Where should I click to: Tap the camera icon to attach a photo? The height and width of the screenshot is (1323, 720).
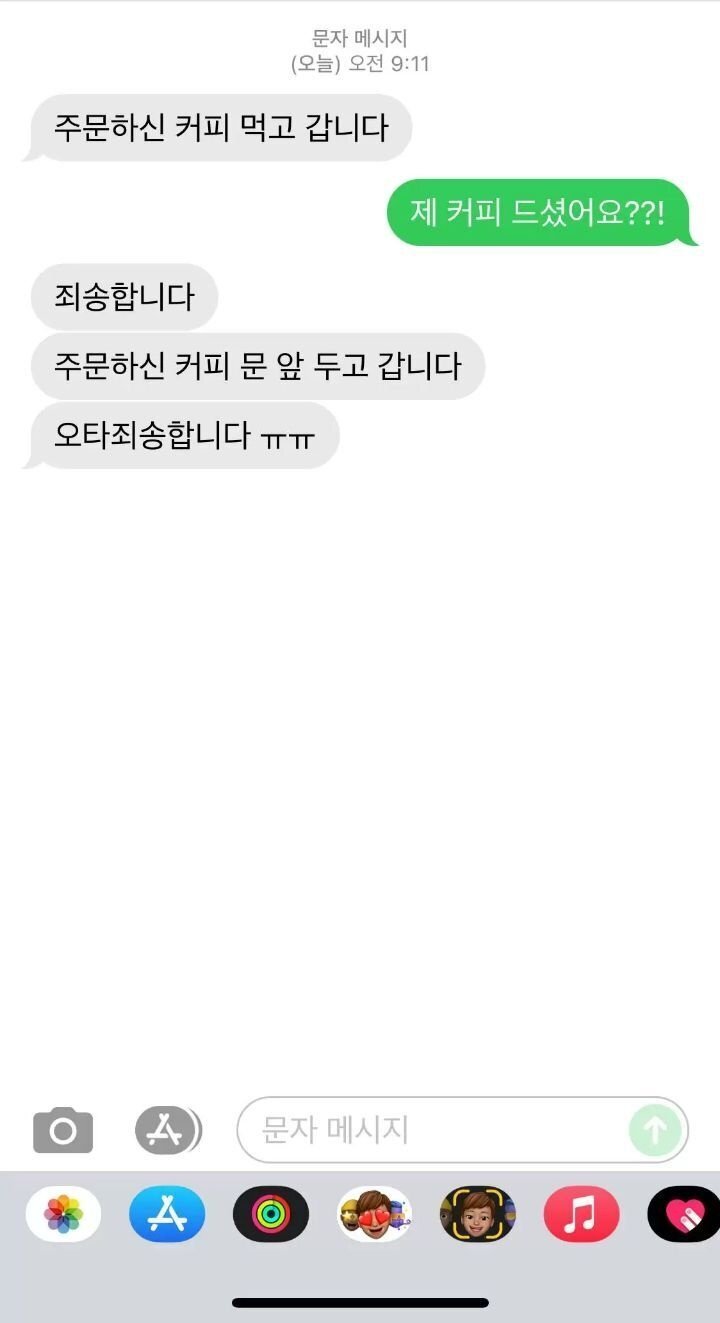click(x=63, y=1129)
